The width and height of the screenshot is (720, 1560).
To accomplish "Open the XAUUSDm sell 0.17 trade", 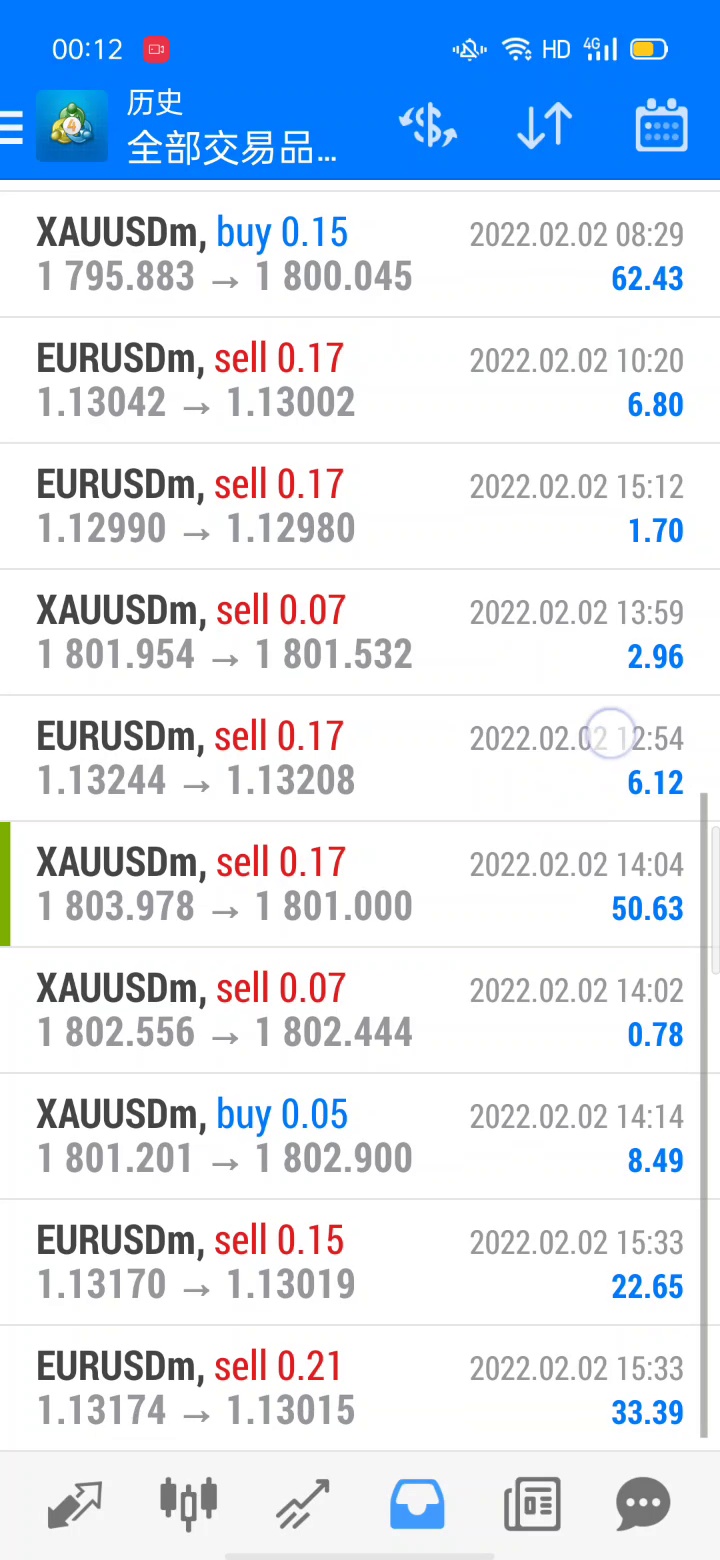I will coord(360,885).
